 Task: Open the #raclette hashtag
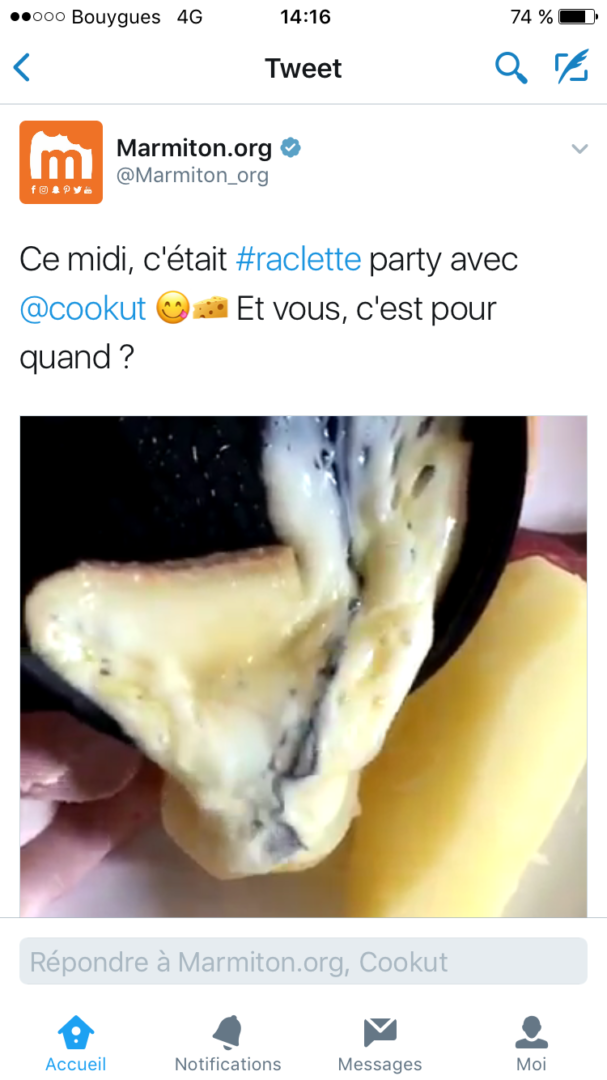coord(298,260)
